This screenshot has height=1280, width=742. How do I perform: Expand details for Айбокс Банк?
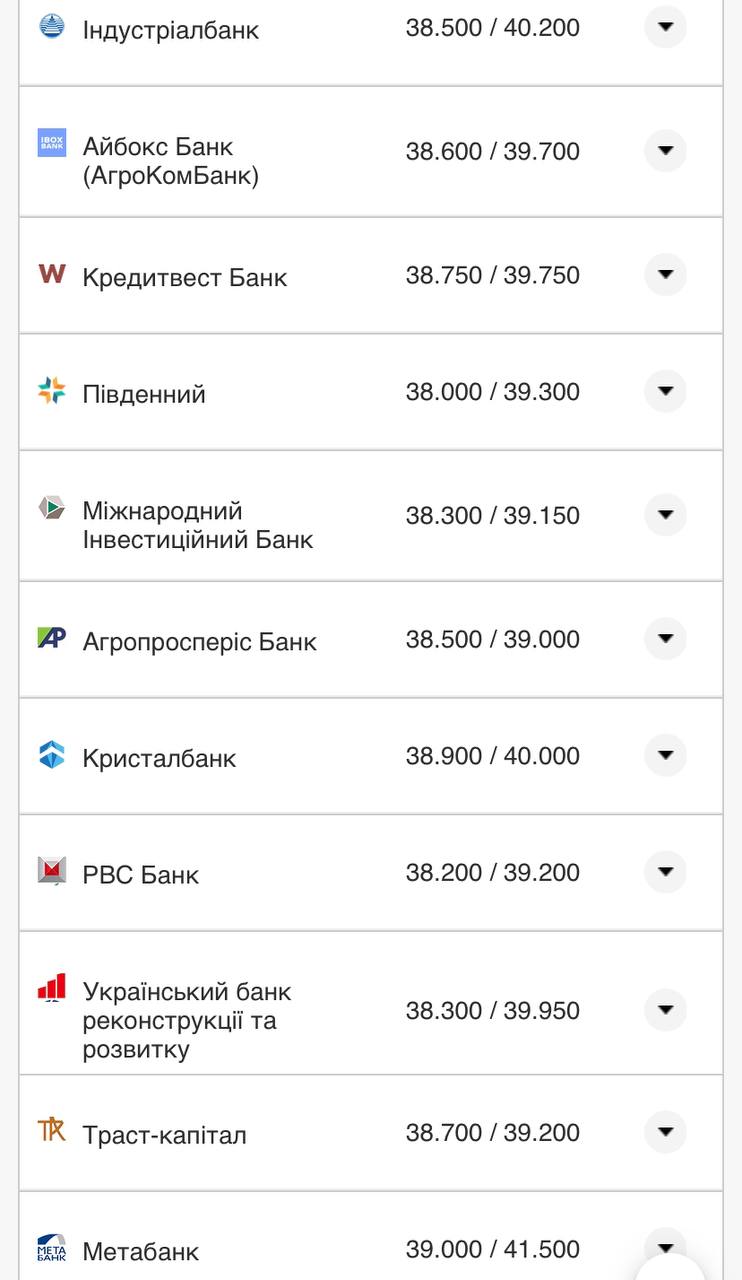point(665,150)
